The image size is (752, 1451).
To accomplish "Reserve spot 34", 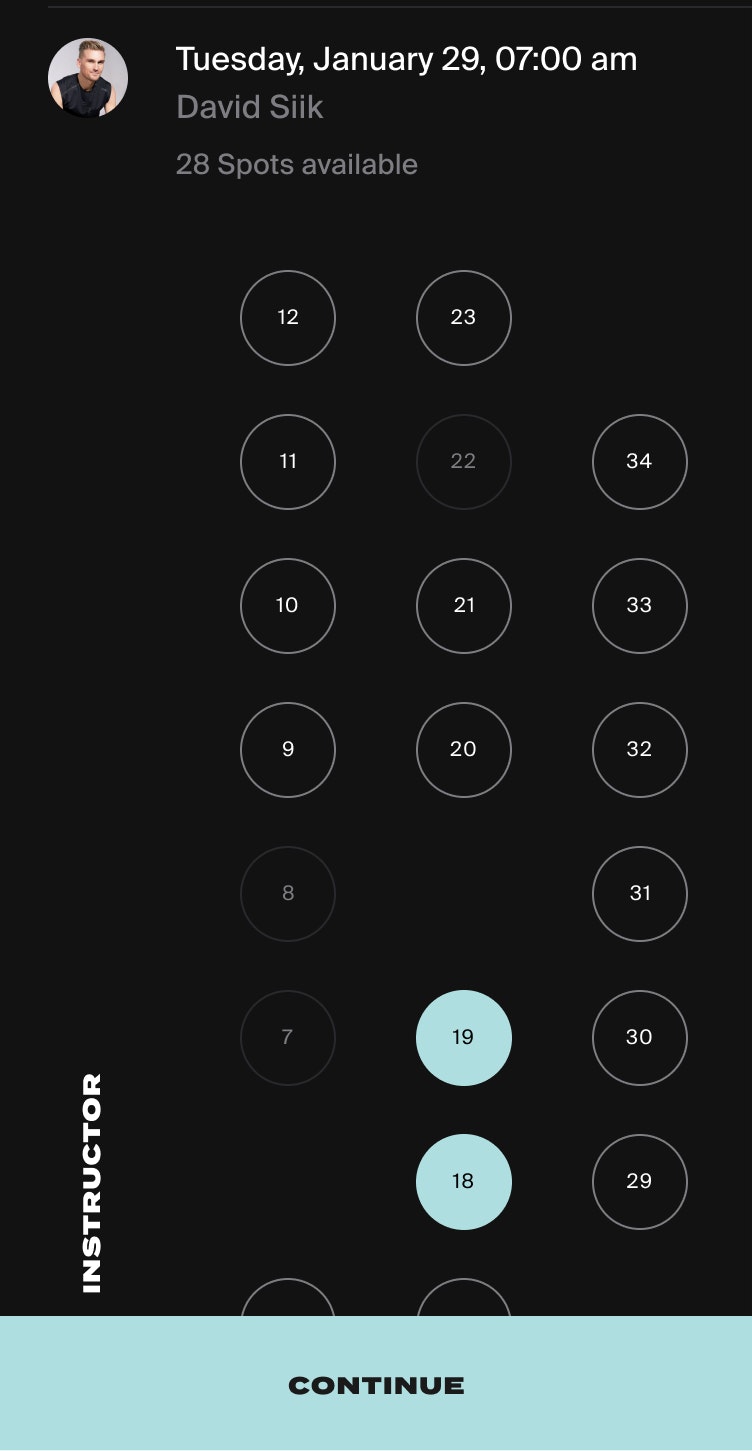I will click(640, 462).
